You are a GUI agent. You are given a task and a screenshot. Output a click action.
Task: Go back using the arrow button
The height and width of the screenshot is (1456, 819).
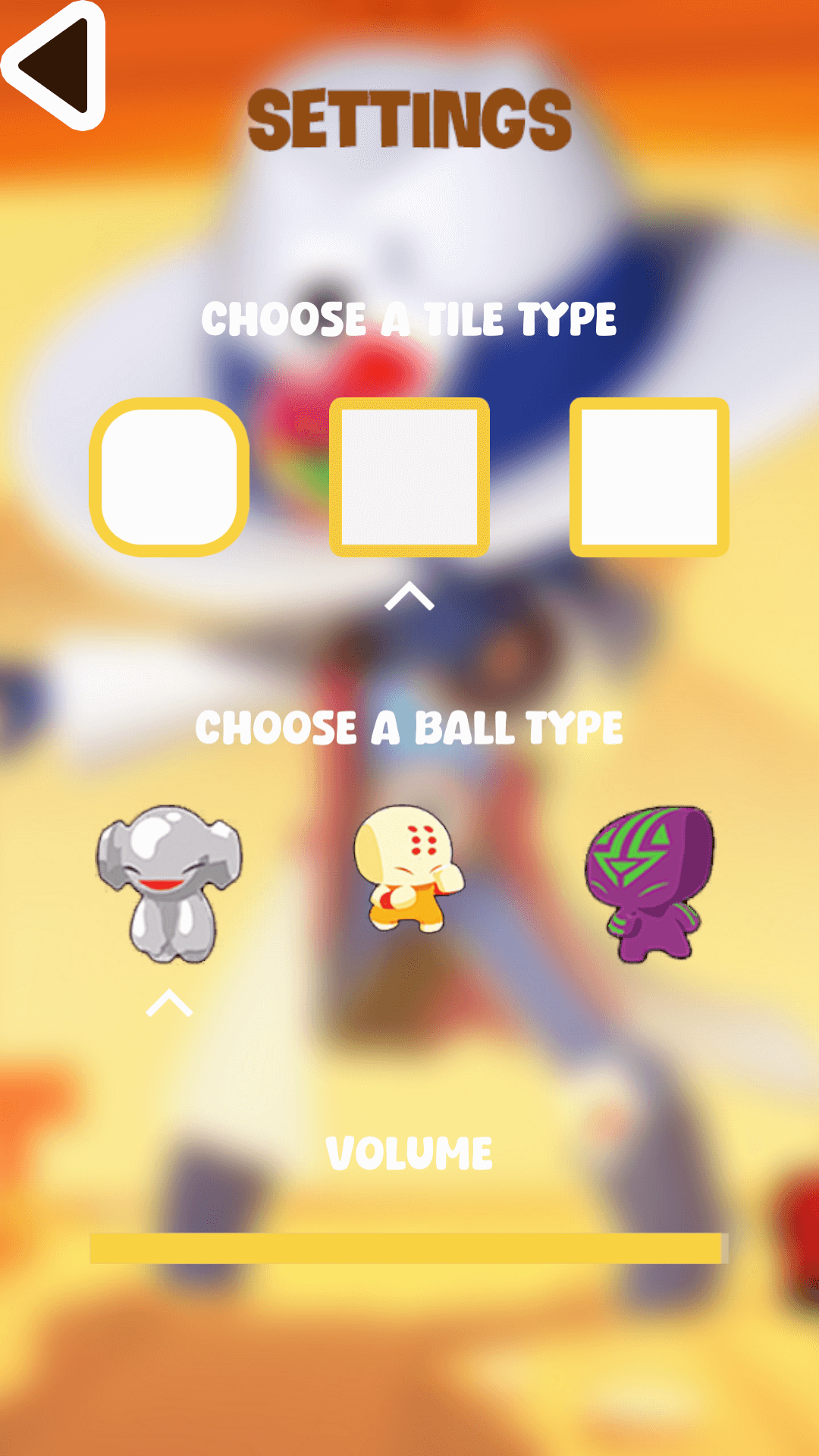point(55,65)
